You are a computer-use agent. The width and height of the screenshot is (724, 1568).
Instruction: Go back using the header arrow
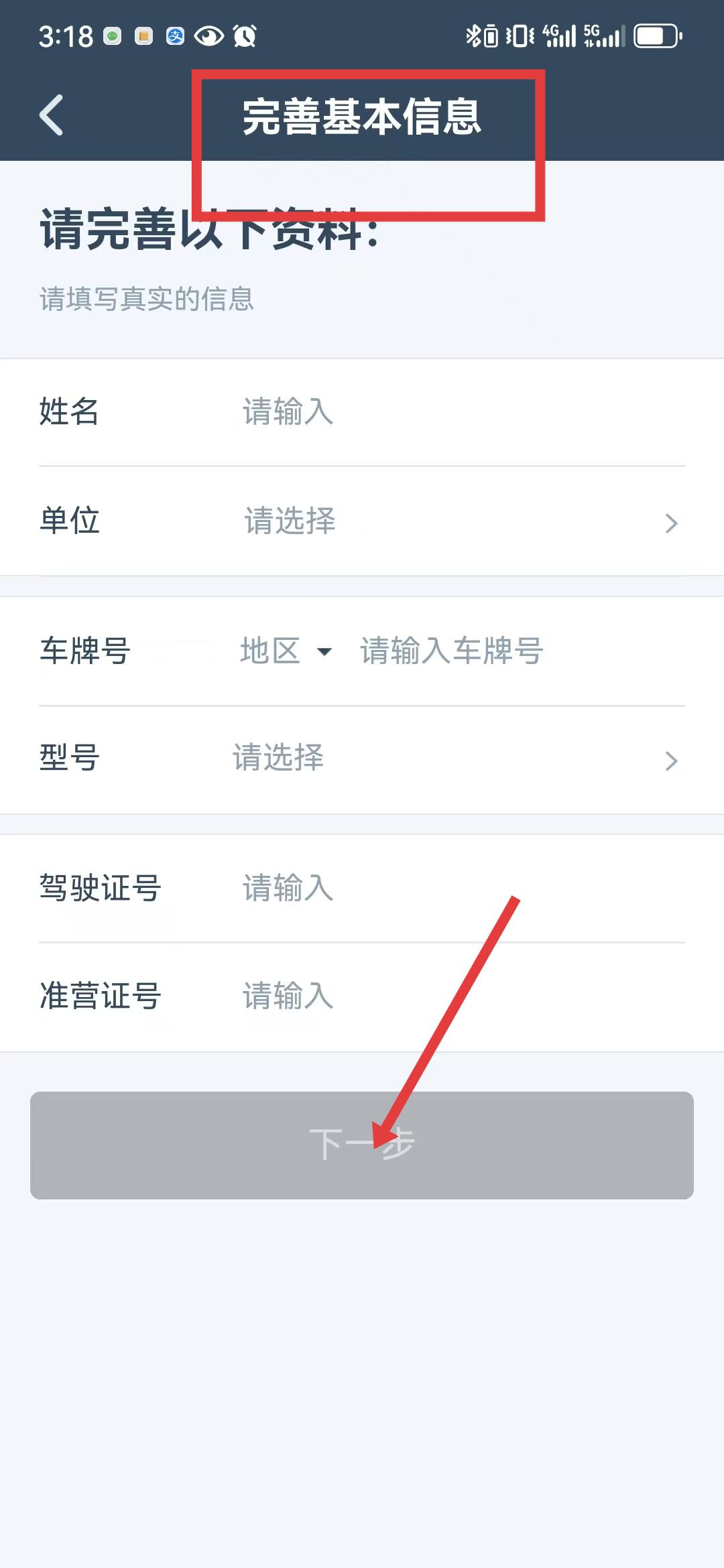(52, 115)
